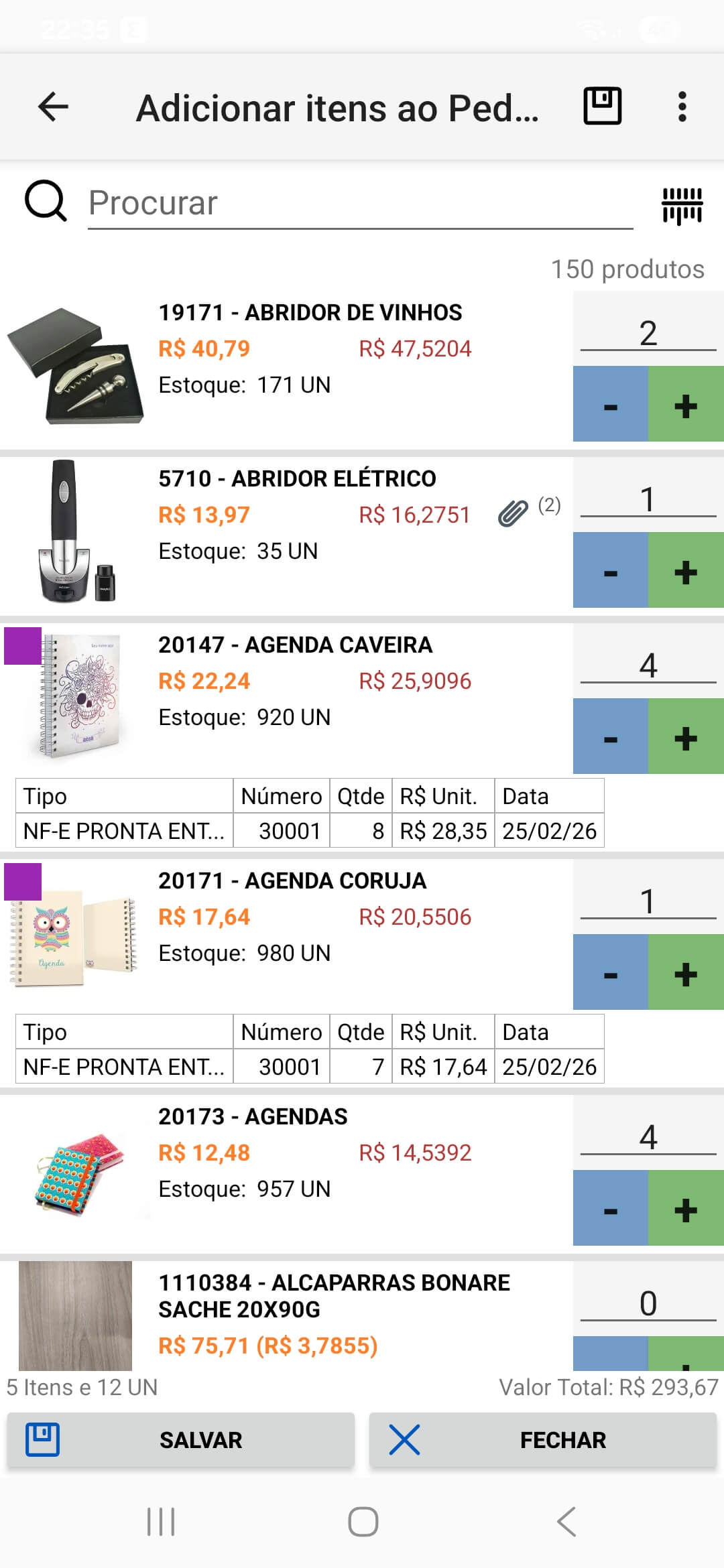Click the magnifier search icon

[44, 203]
